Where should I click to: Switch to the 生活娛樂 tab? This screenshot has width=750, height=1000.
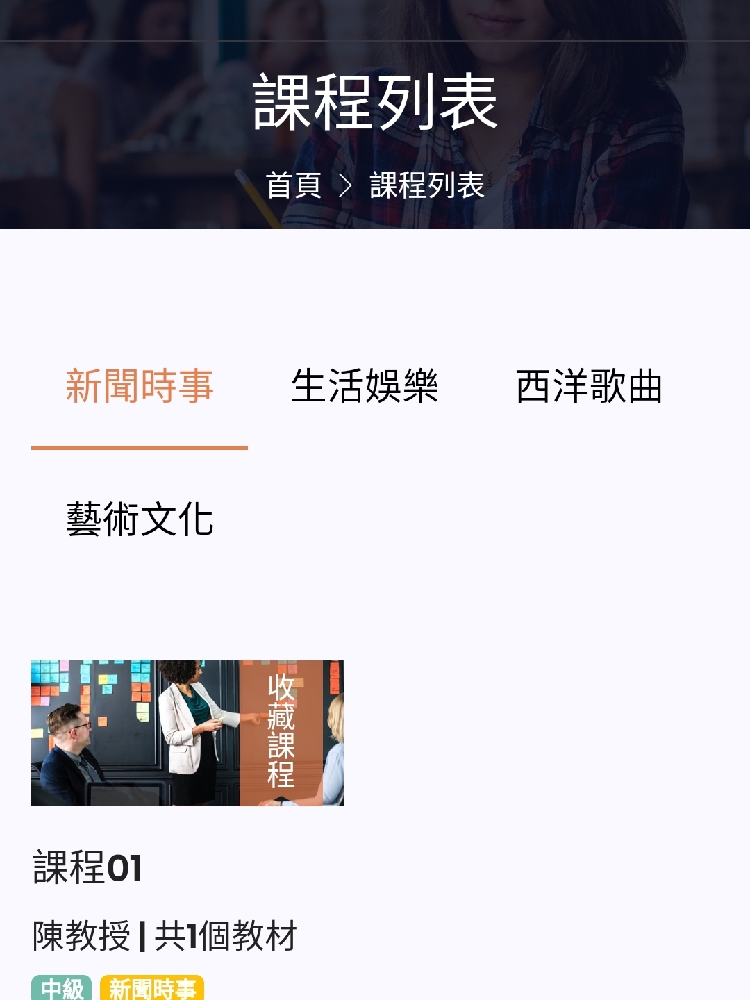pos(365,386)
